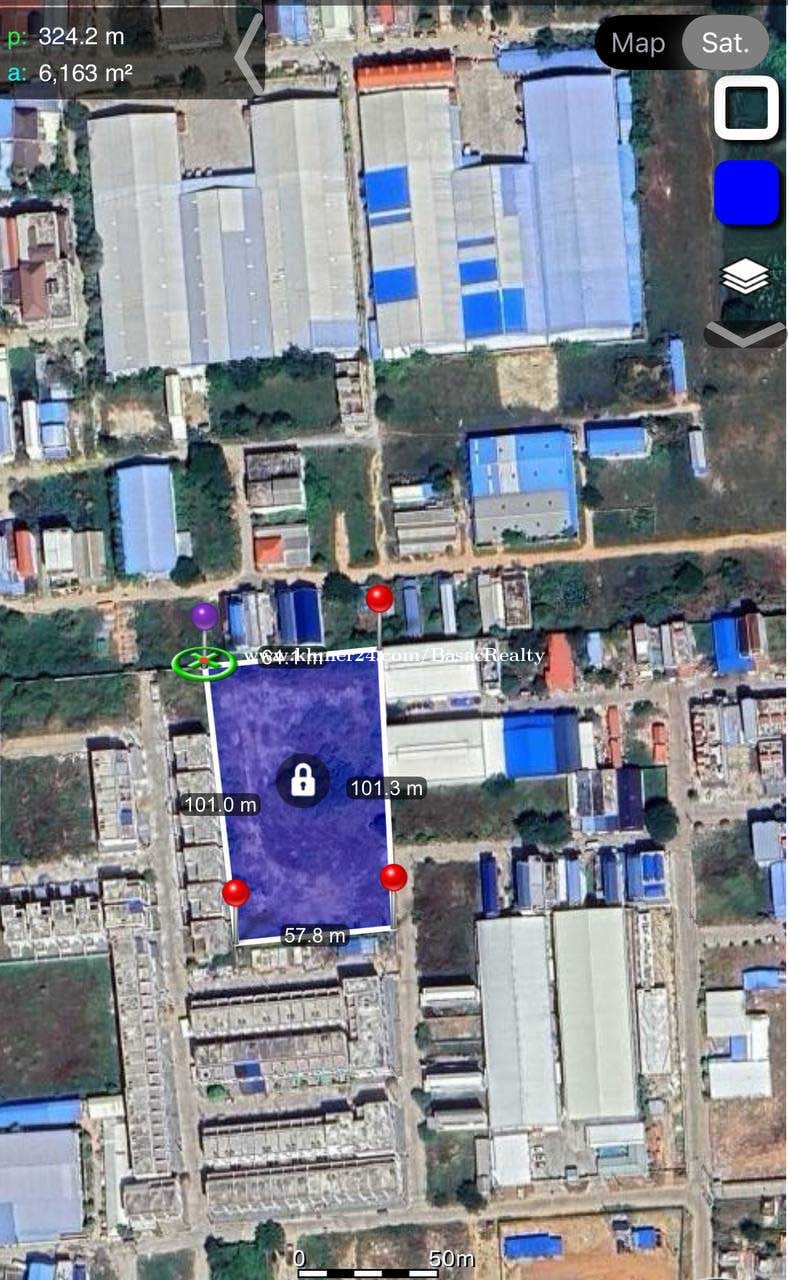Select the purple pin marker
Screen dimensions: 788x1280
[x=204, y=617]
